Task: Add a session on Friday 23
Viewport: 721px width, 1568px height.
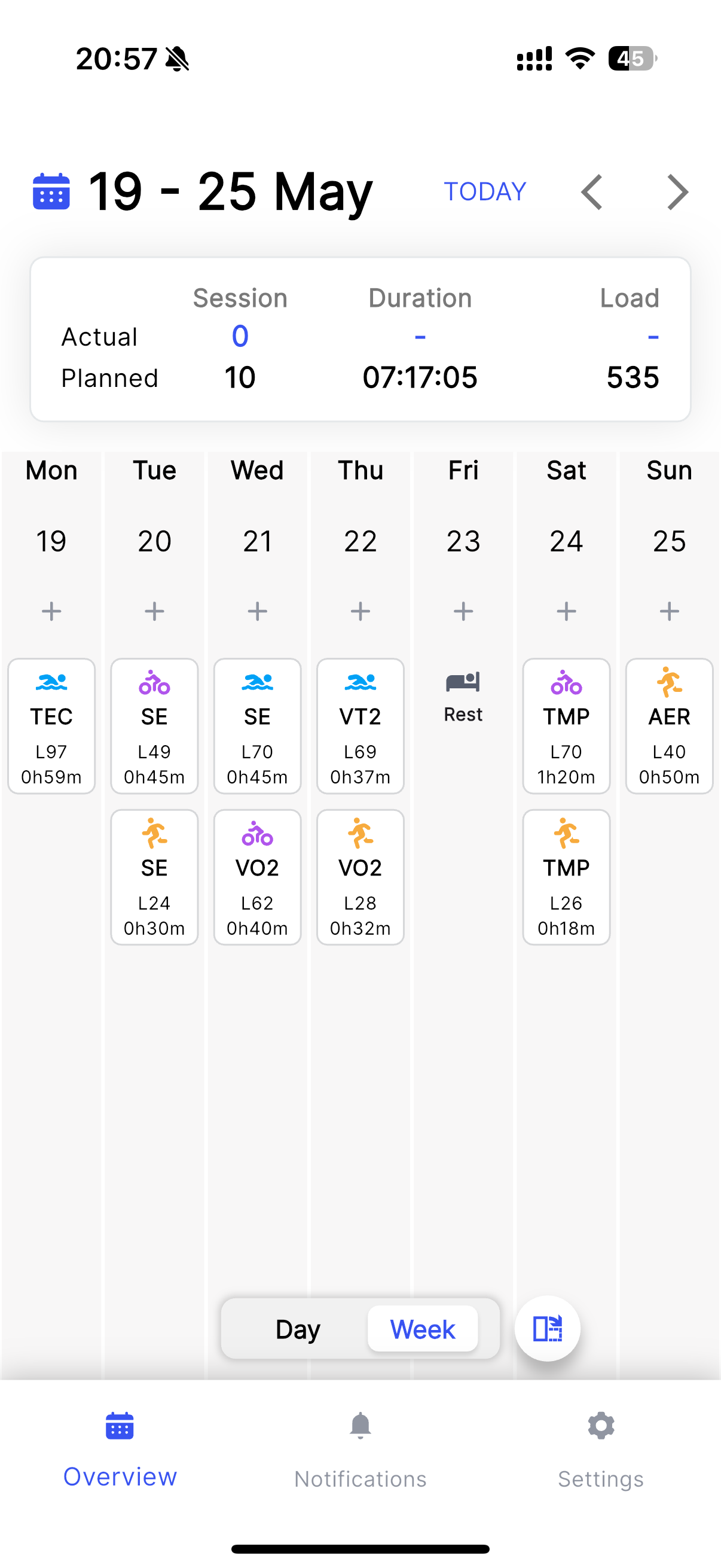Action: (464, 611)
